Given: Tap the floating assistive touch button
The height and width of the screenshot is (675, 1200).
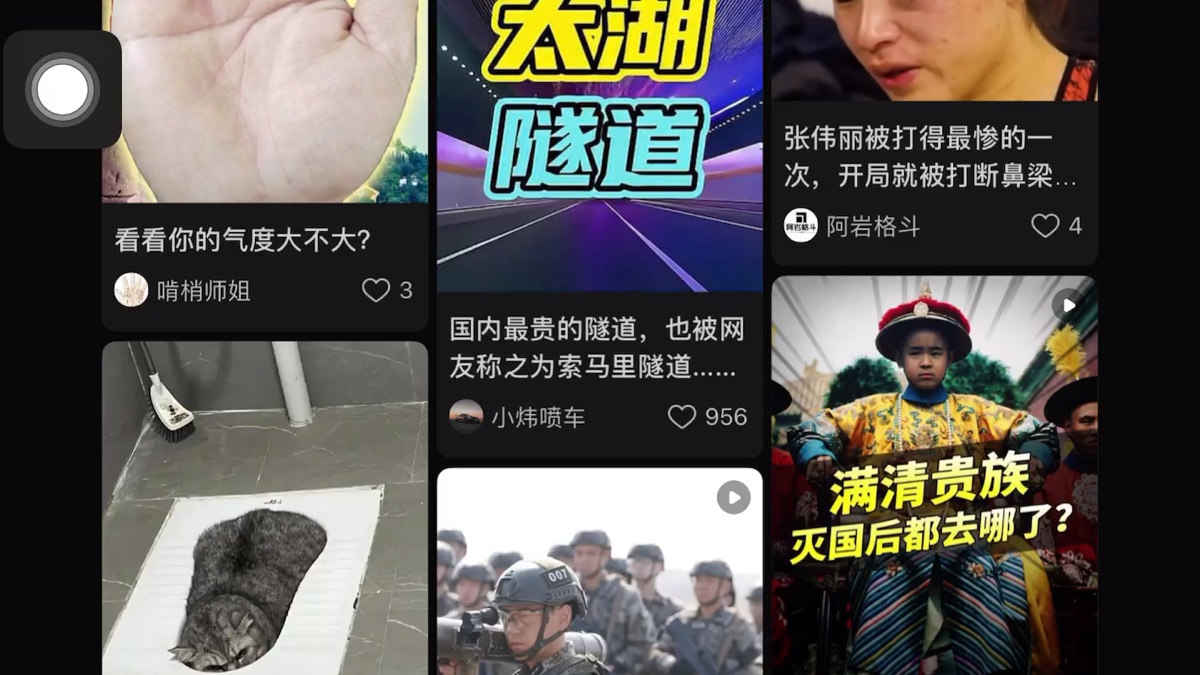Looking at the screenshot, I should click(x=62, y=90).
